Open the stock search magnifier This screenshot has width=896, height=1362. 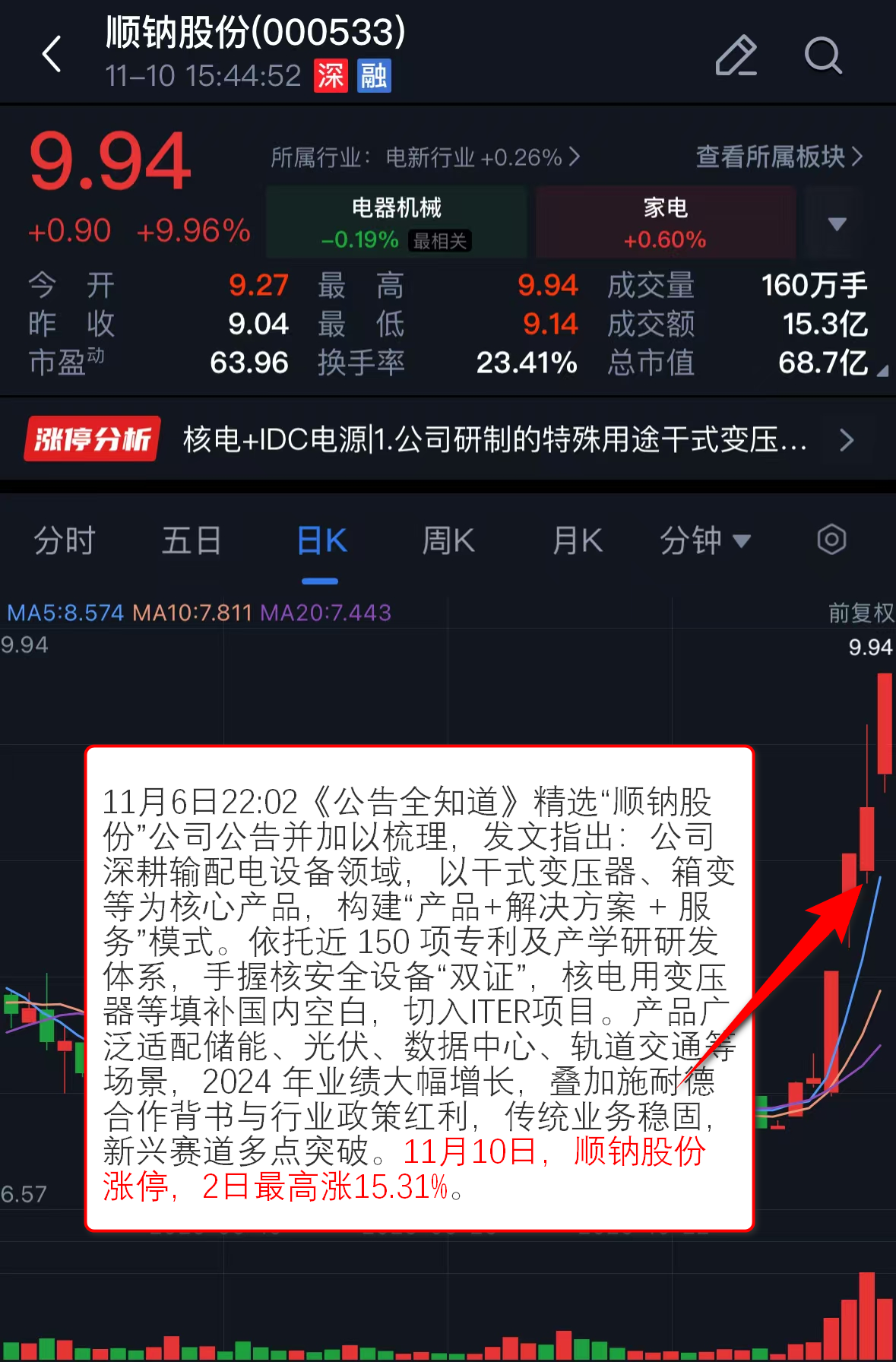coord(823,55)
